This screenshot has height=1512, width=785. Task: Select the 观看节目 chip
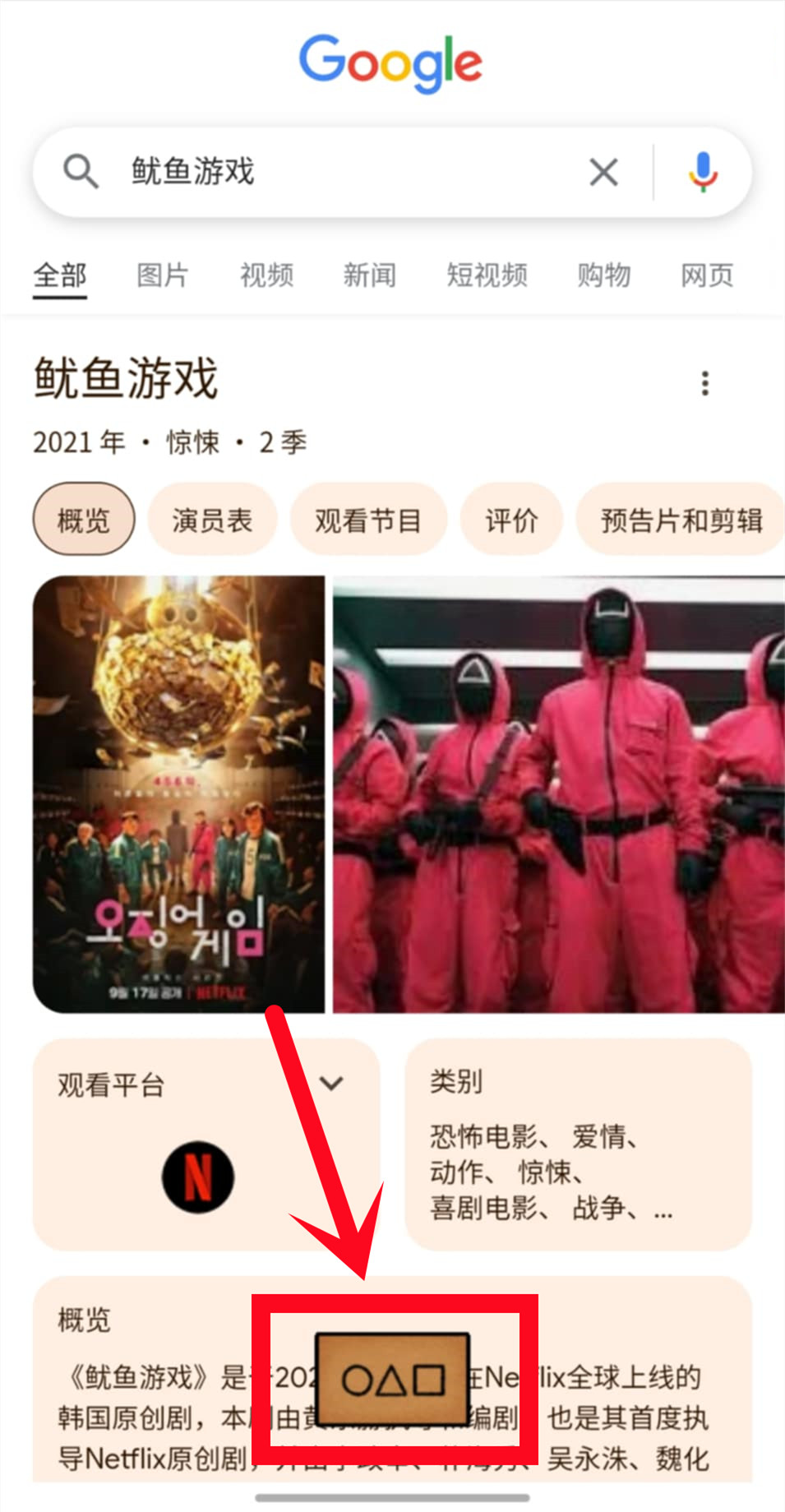click(367, 520)
